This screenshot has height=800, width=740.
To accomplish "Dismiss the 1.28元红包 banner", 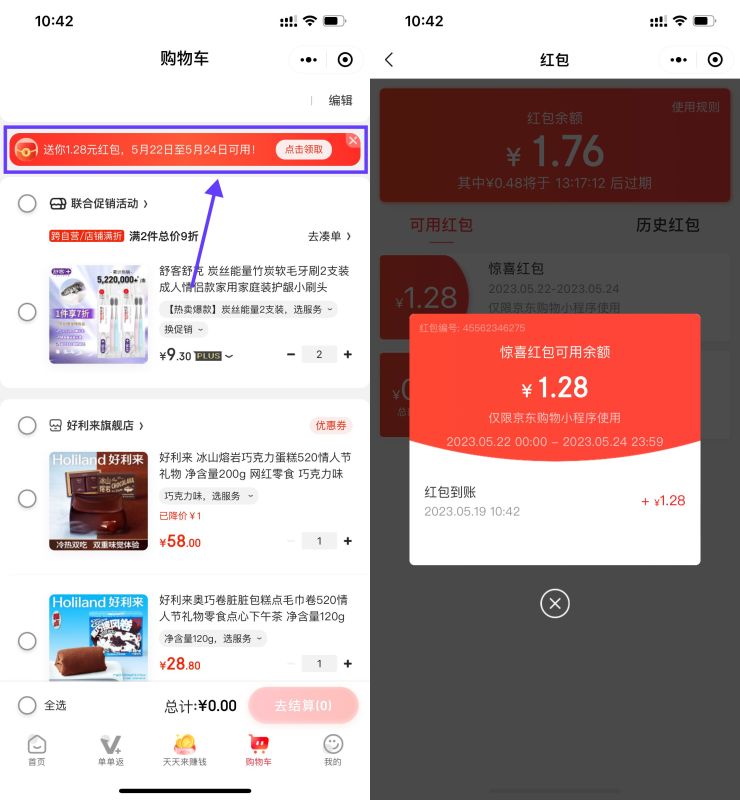I will click(x=353, y=140).
